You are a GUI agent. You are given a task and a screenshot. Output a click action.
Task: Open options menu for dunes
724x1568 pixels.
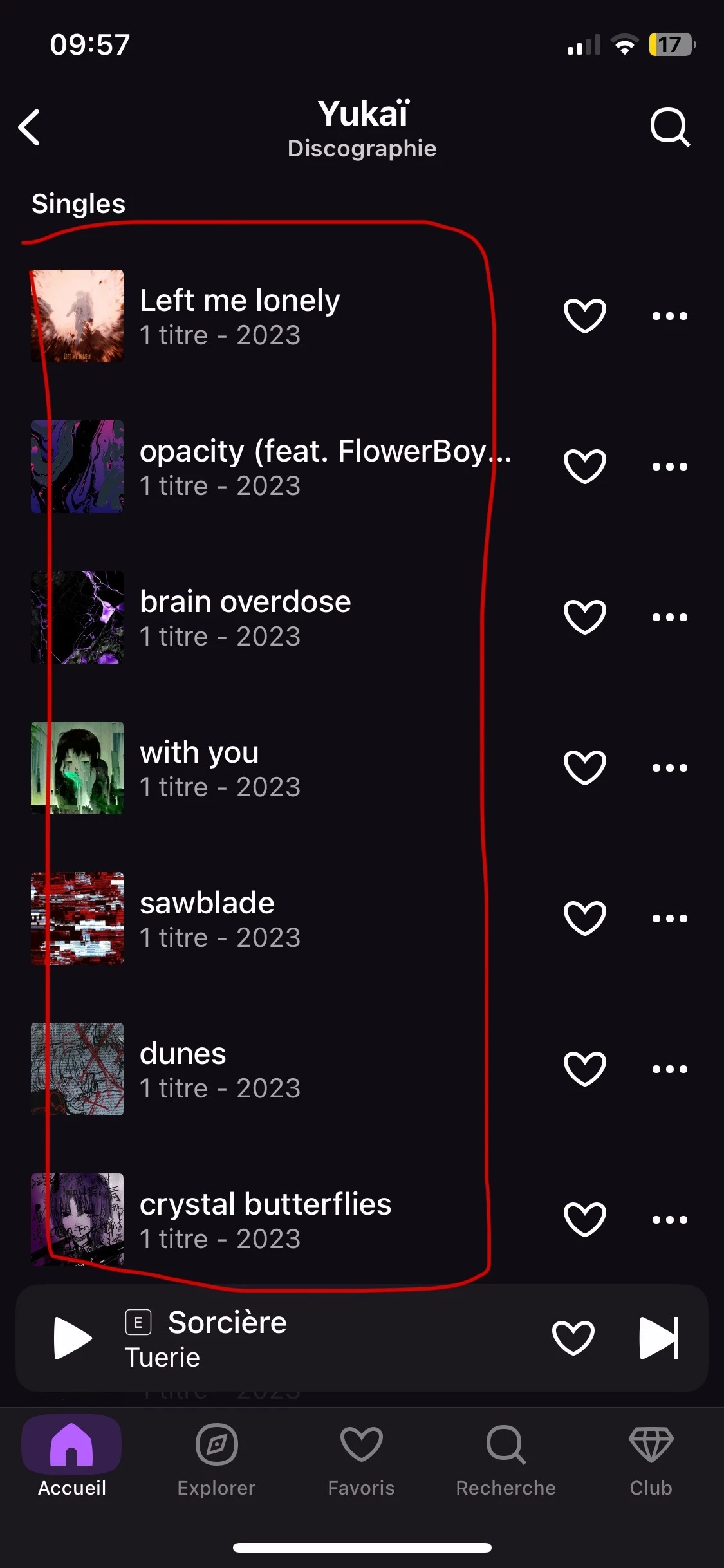[x=669, y=1069]
